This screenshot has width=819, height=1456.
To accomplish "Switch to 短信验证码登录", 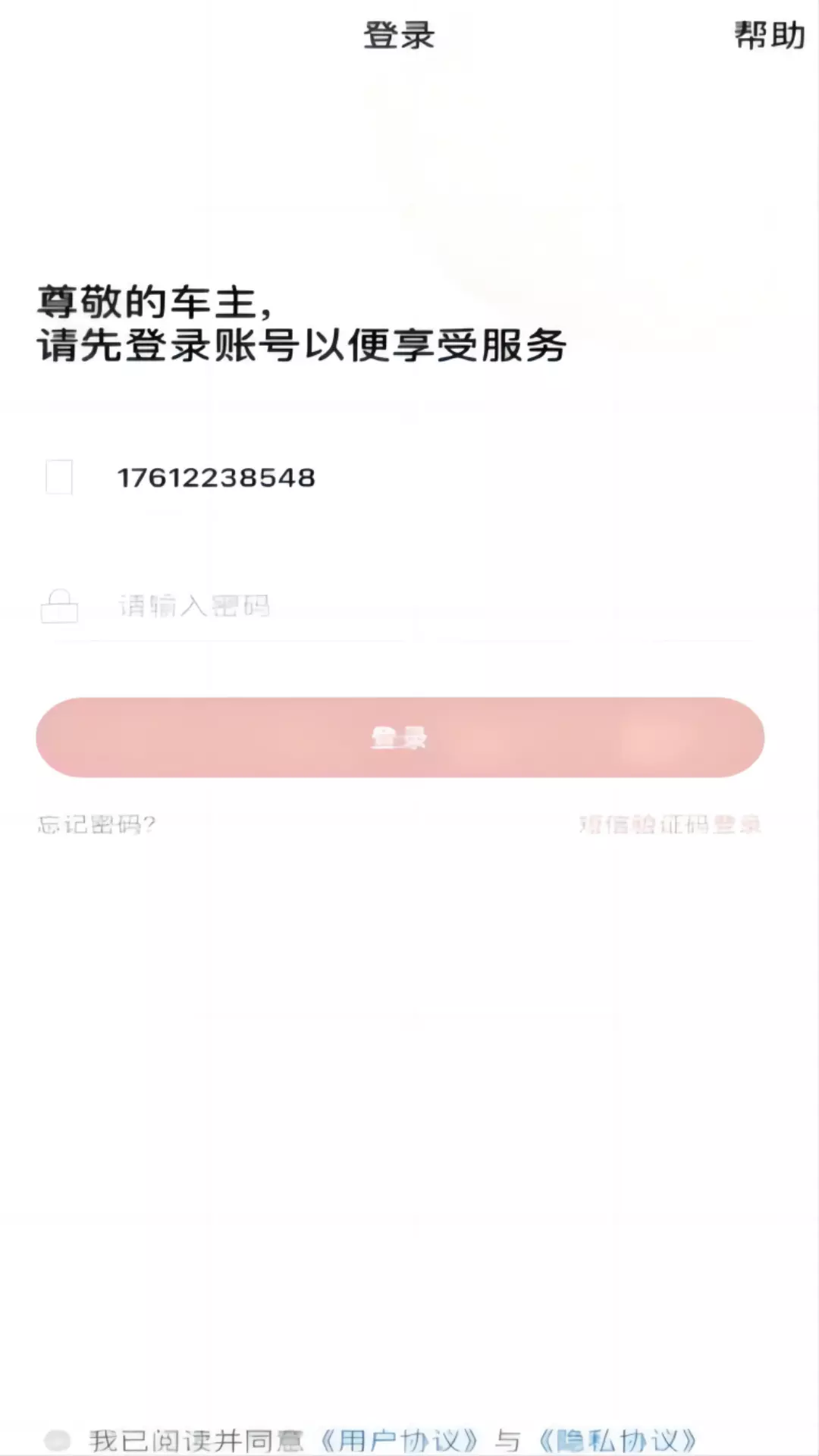I will coord(670,824).
